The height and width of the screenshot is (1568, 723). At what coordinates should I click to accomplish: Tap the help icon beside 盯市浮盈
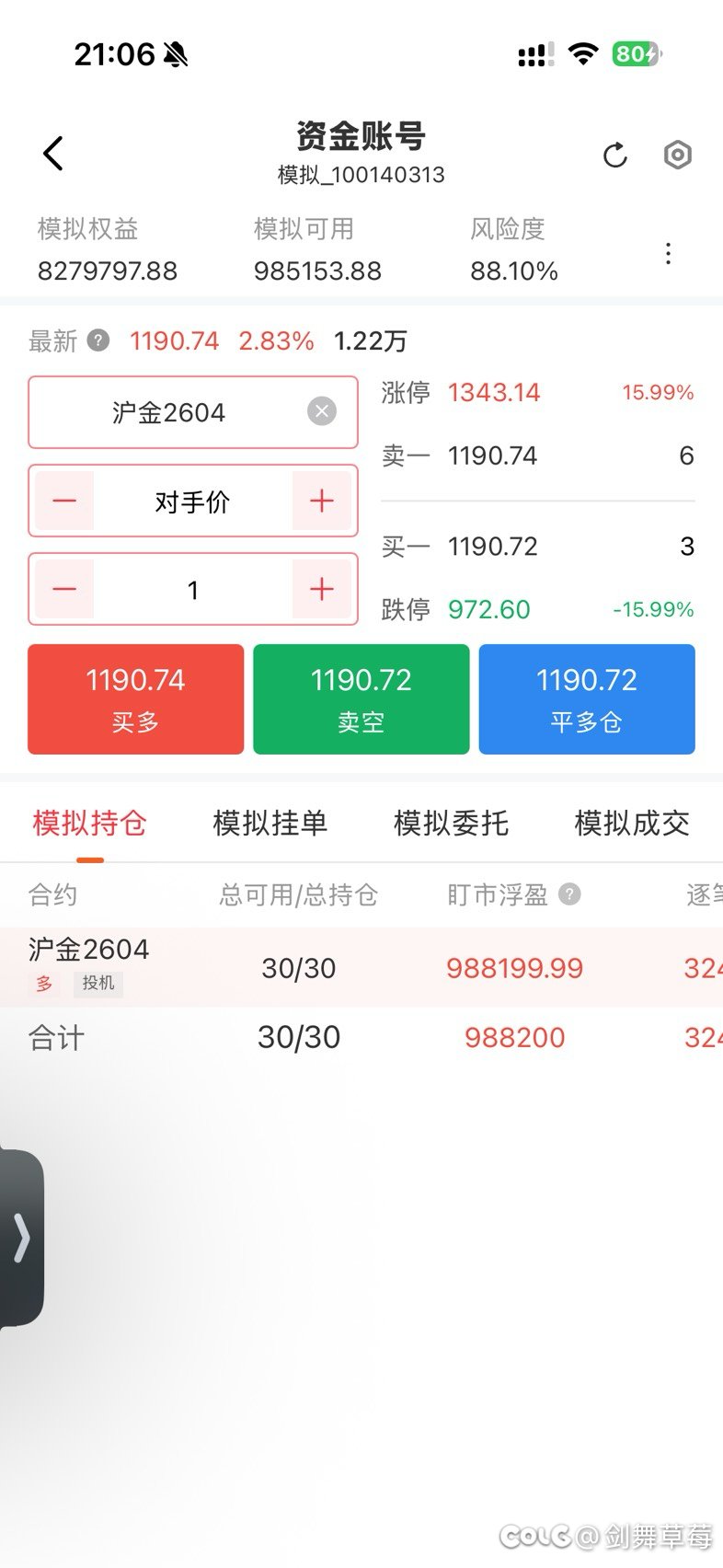point(570,894)
